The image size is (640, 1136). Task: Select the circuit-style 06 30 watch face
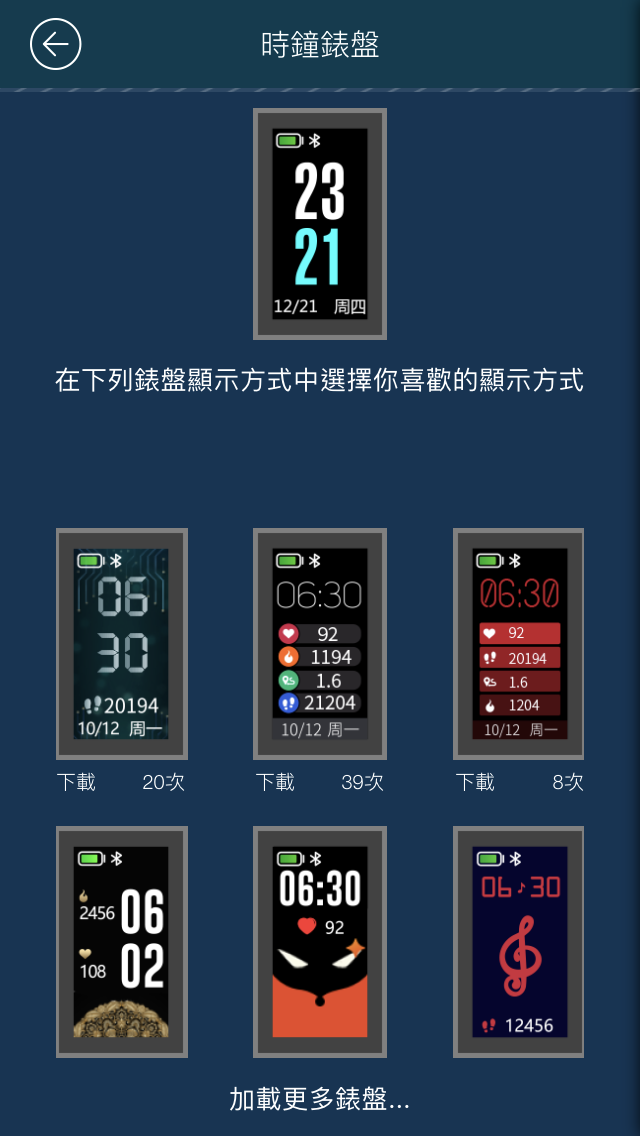[x=121, y=644]
